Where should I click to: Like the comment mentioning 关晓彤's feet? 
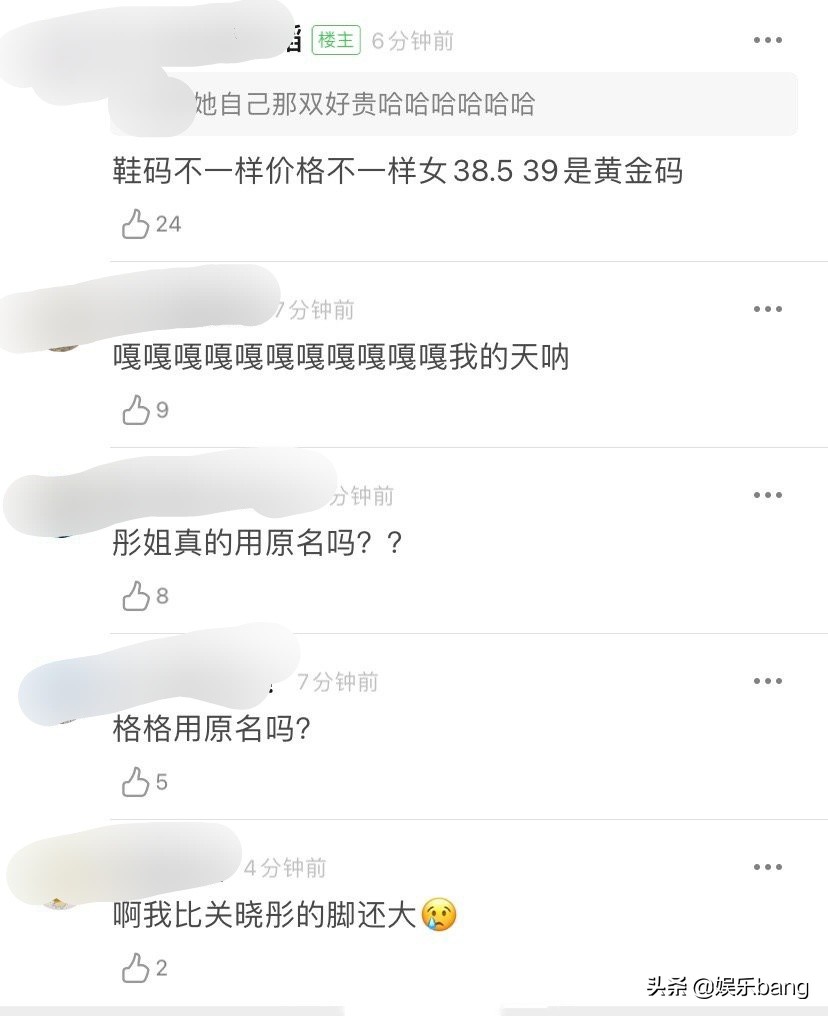(134, 967)
